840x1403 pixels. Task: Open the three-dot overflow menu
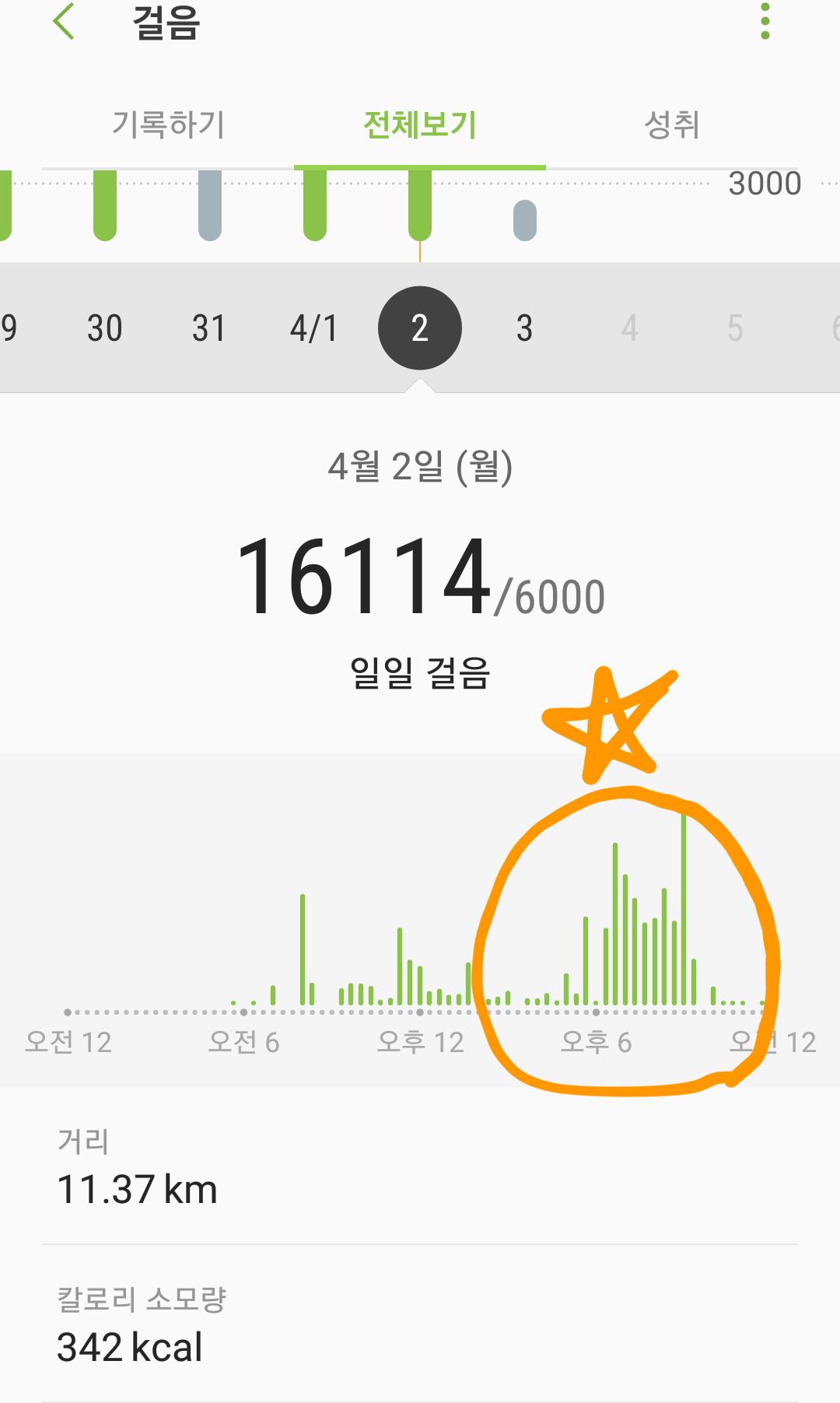pos(765,22)
